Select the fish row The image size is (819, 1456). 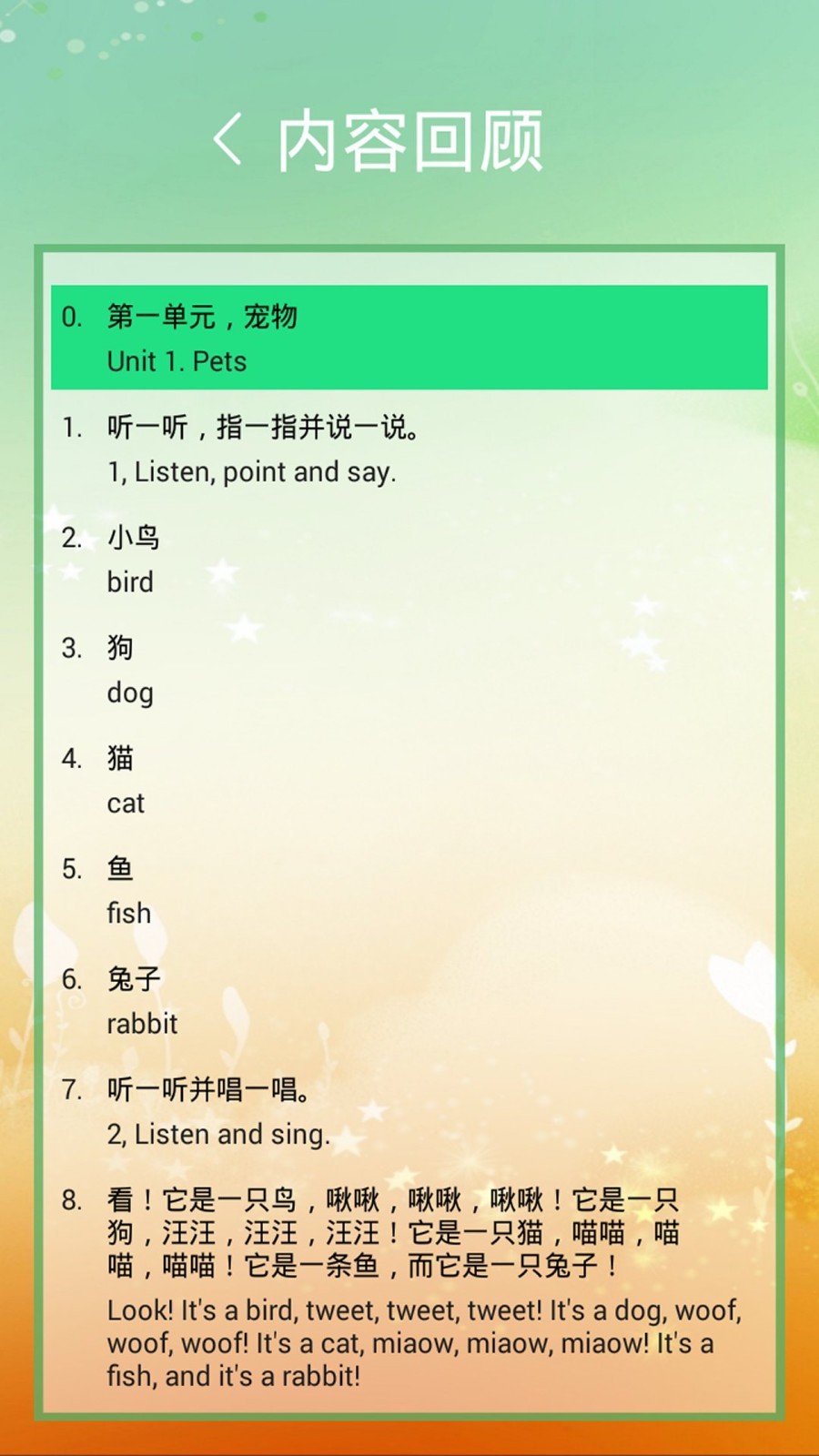click(x=409, y=890)
